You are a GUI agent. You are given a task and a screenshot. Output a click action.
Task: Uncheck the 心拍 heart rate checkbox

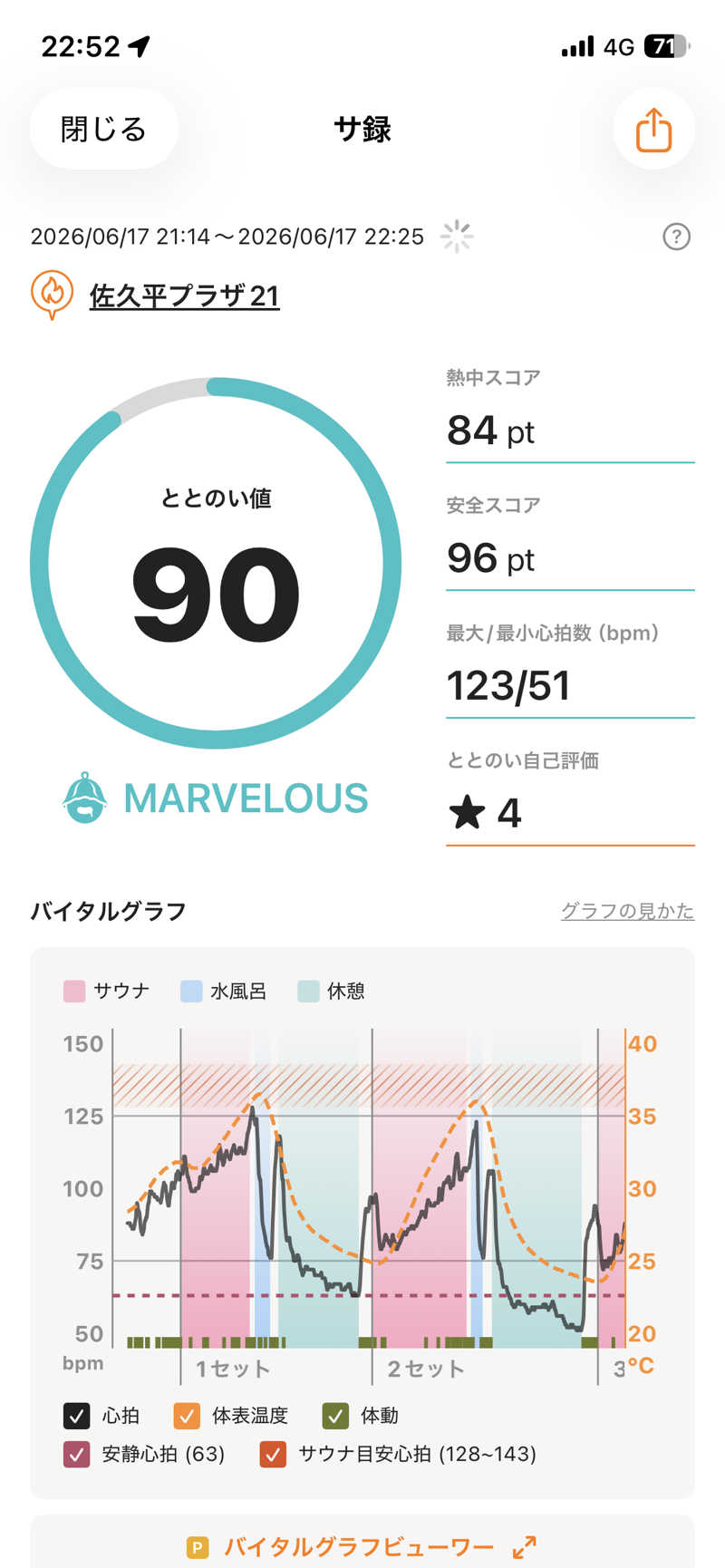coord(77,1415)
